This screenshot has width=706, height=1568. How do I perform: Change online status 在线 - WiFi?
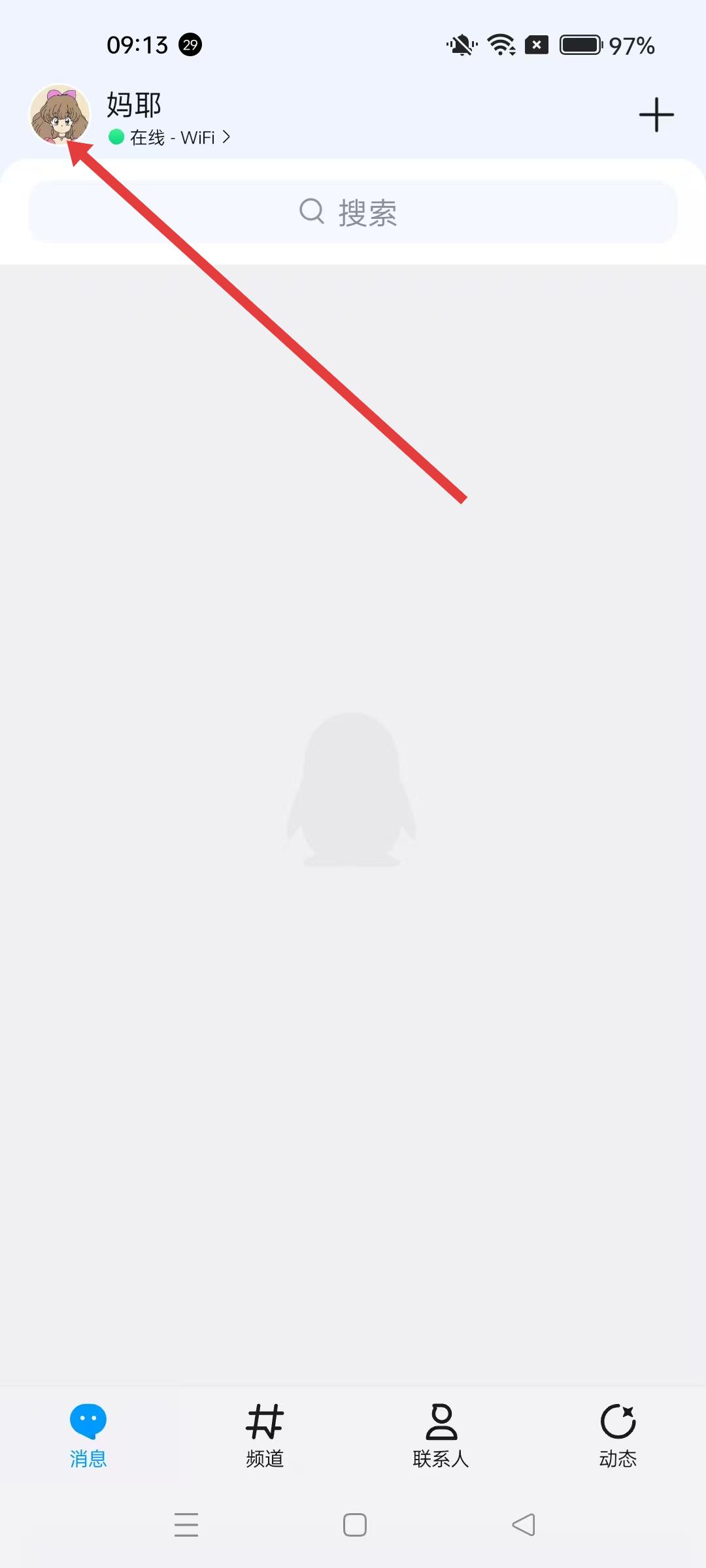pyautogui.click(x=171, y=138)
